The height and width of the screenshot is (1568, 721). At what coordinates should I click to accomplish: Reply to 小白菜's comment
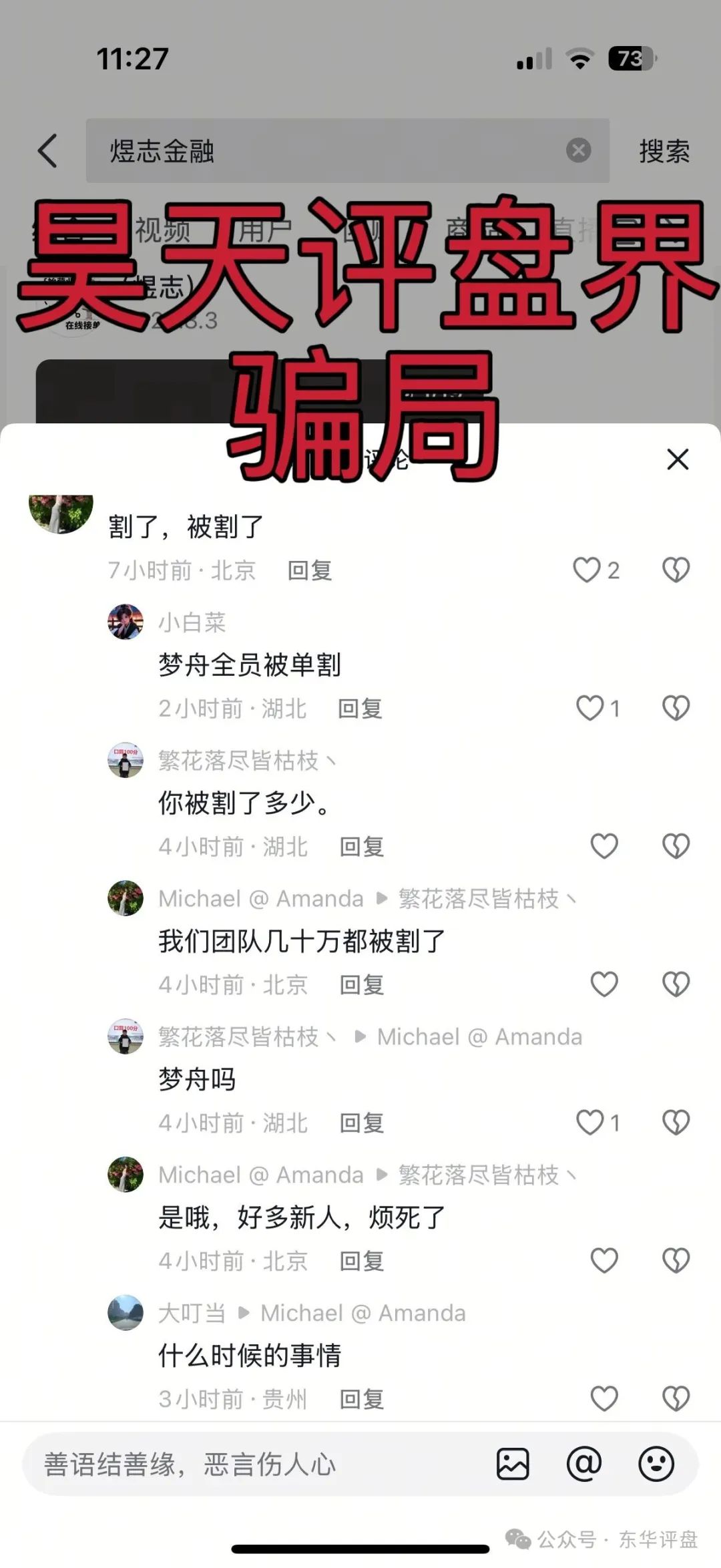click(360, 709)
